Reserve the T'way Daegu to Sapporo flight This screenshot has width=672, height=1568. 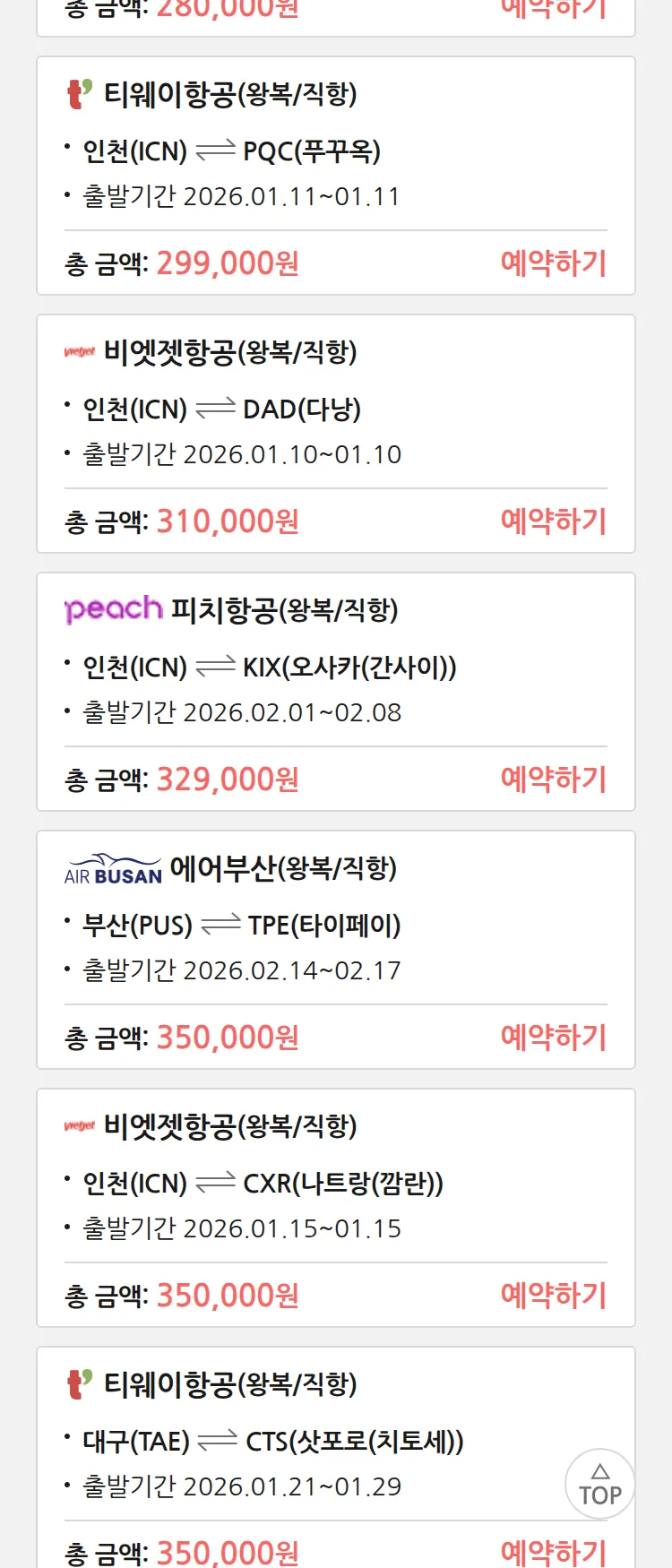point(553,1552)
